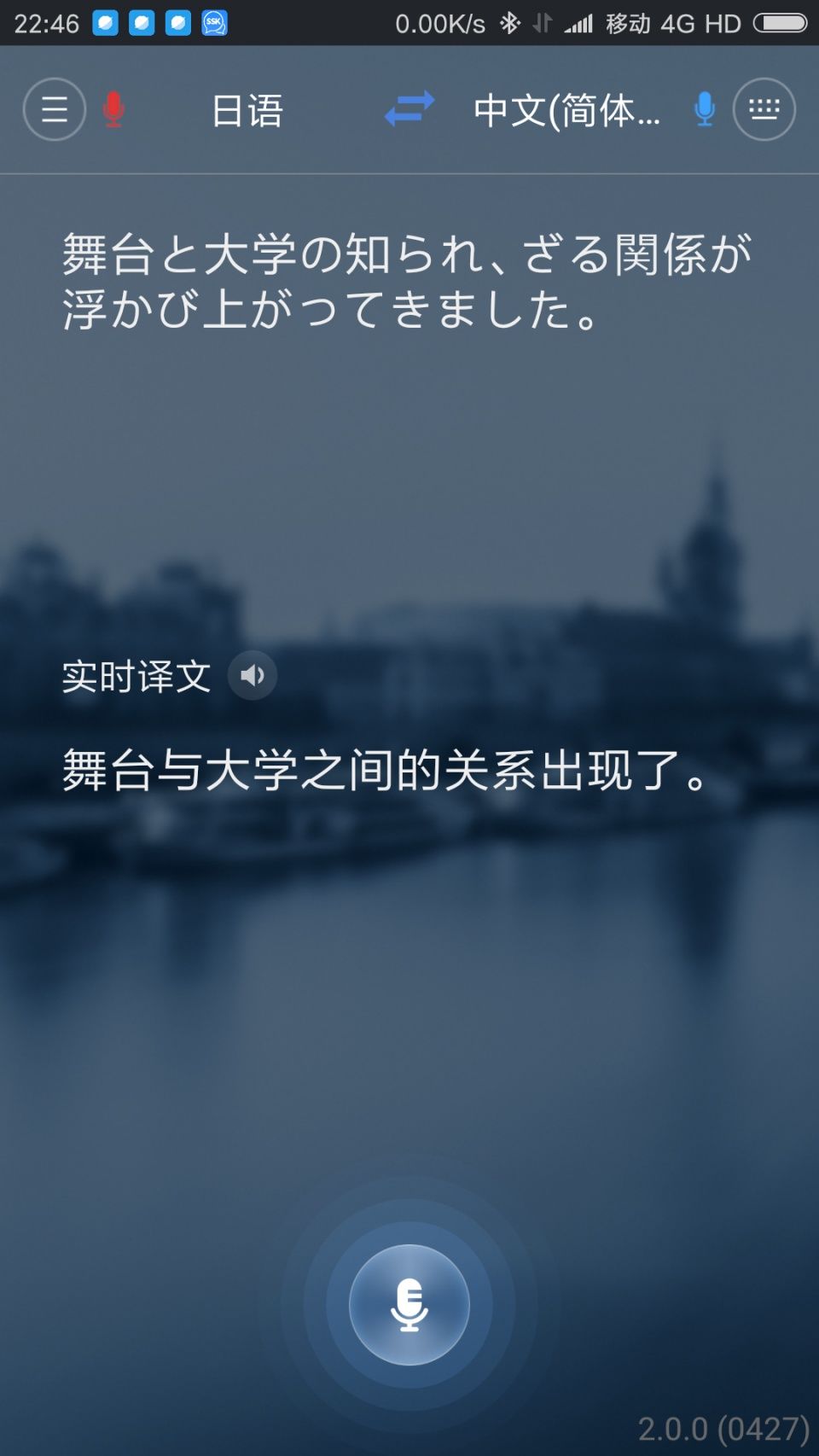Select the source language 日语
This screenshot has width=819, height=1456.
pyautogui.click(x=247, y=111)
